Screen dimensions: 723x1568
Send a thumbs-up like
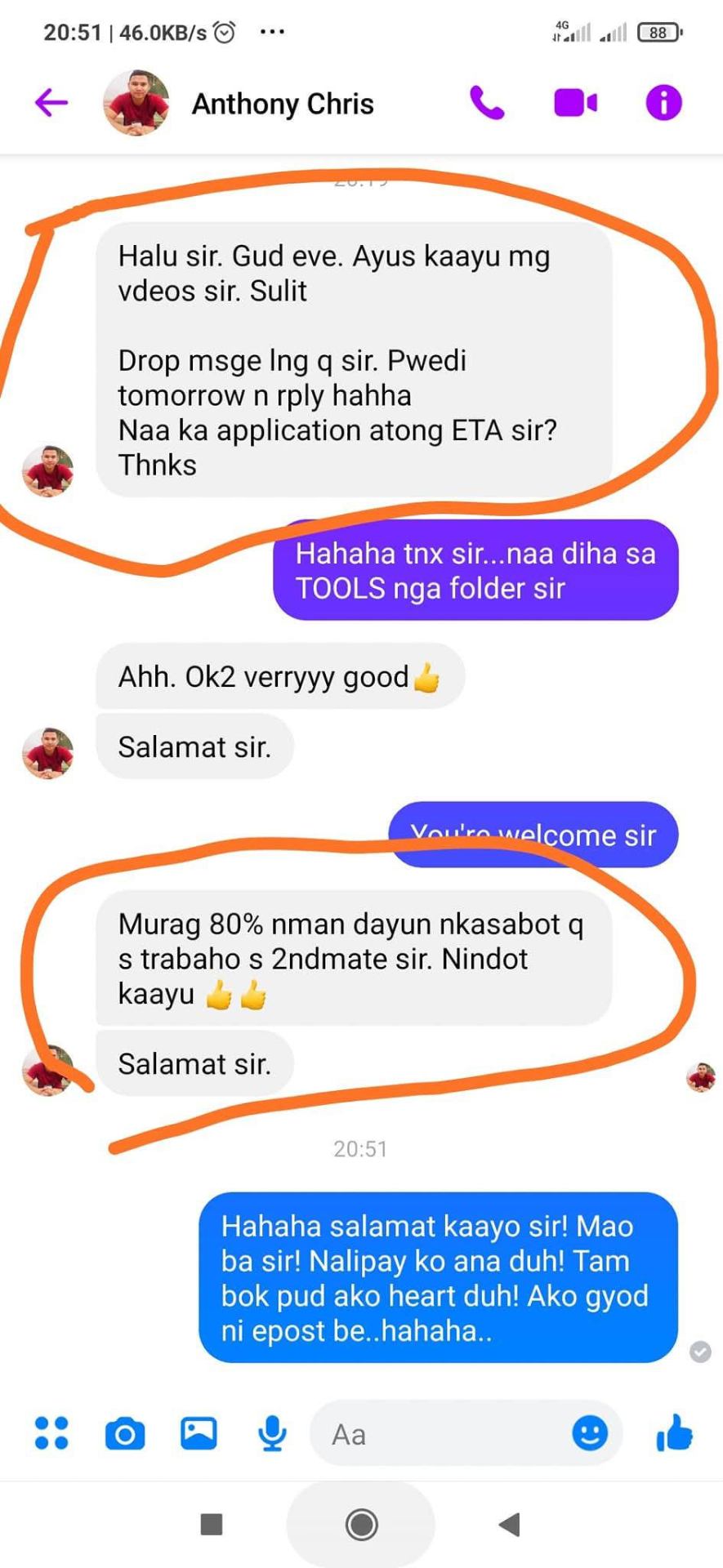675,1432
